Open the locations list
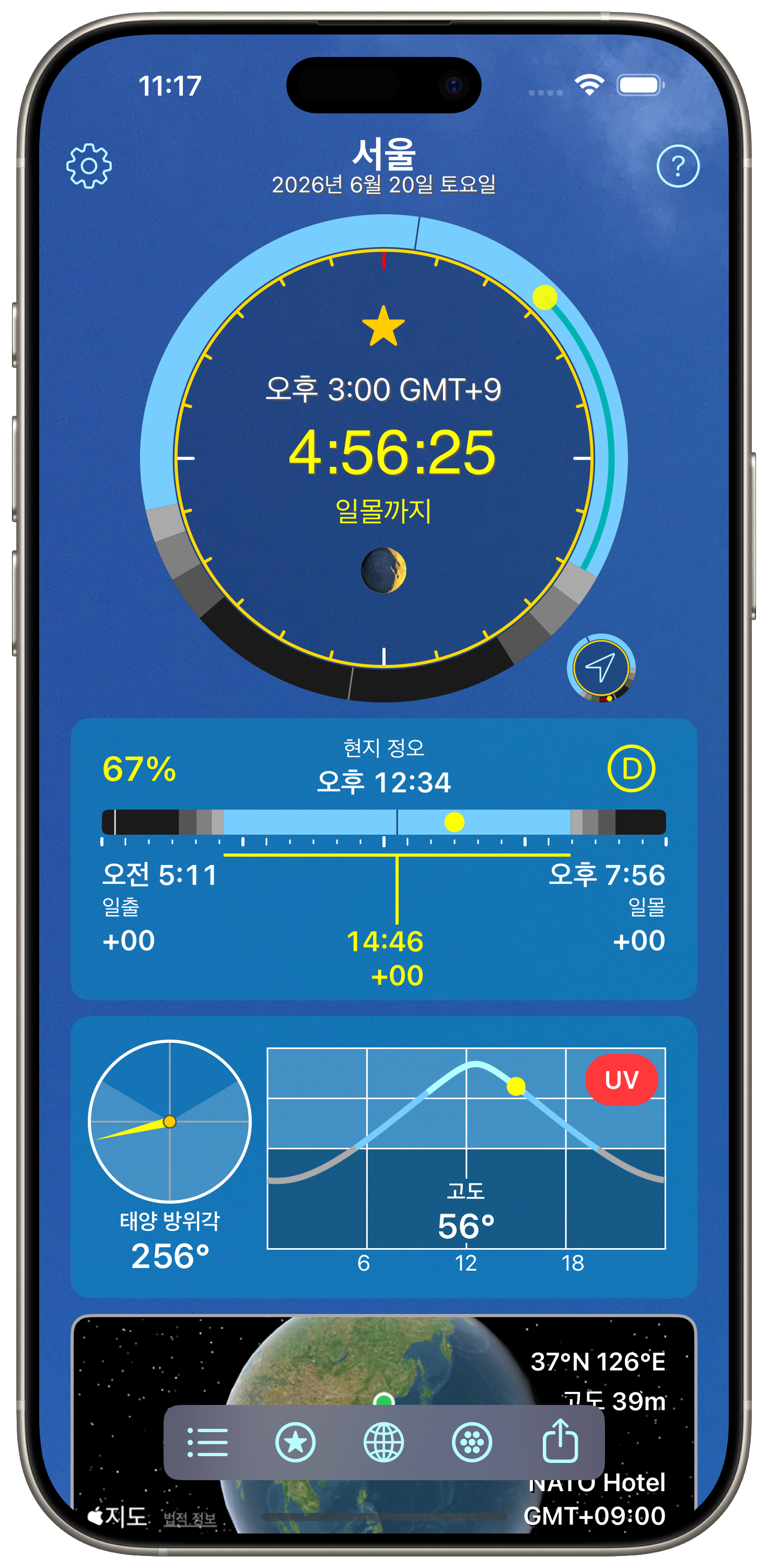The height and width of the screenshot is (1568, 768). pyautogui.click(x=207, y=1443)
